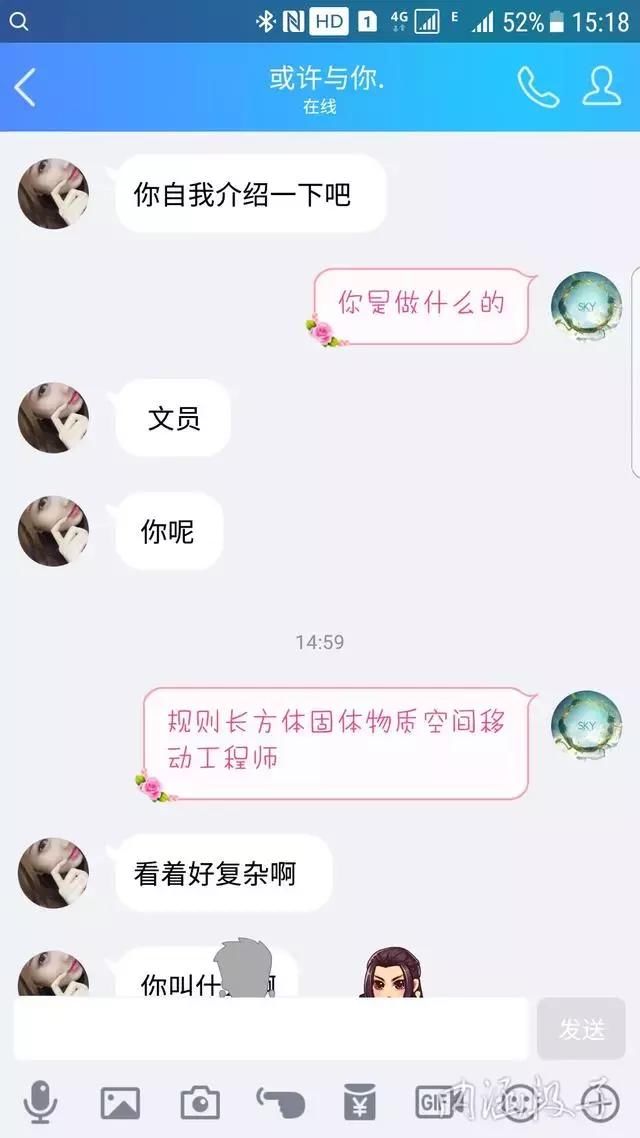Start a voice call with 或许与你.
The height and width of the screenshot is (1138, 640).
click(x=537, y=87)
